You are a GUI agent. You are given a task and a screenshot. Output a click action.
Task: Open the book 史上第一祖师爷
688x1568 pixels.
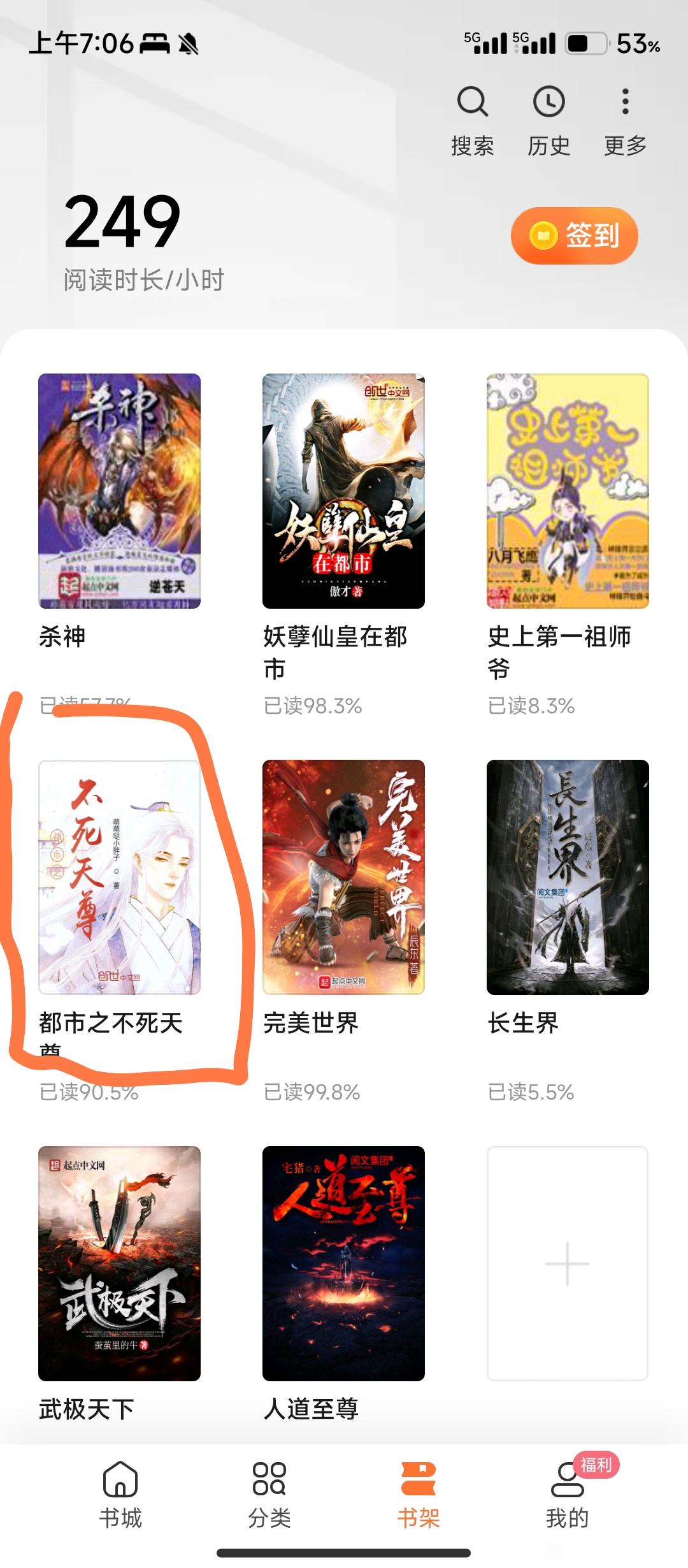tap(568, 491)
